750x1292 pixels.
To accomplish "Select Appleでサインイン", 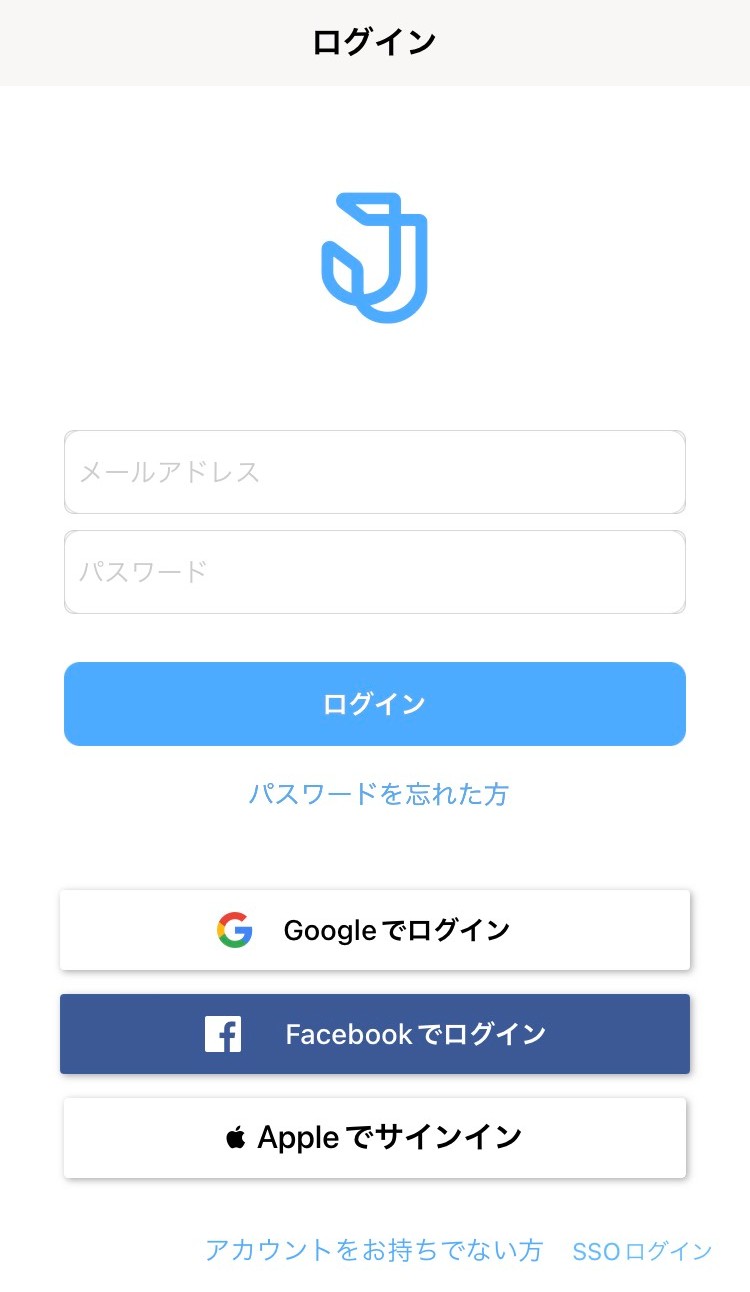I will [x=375, y=1138].
